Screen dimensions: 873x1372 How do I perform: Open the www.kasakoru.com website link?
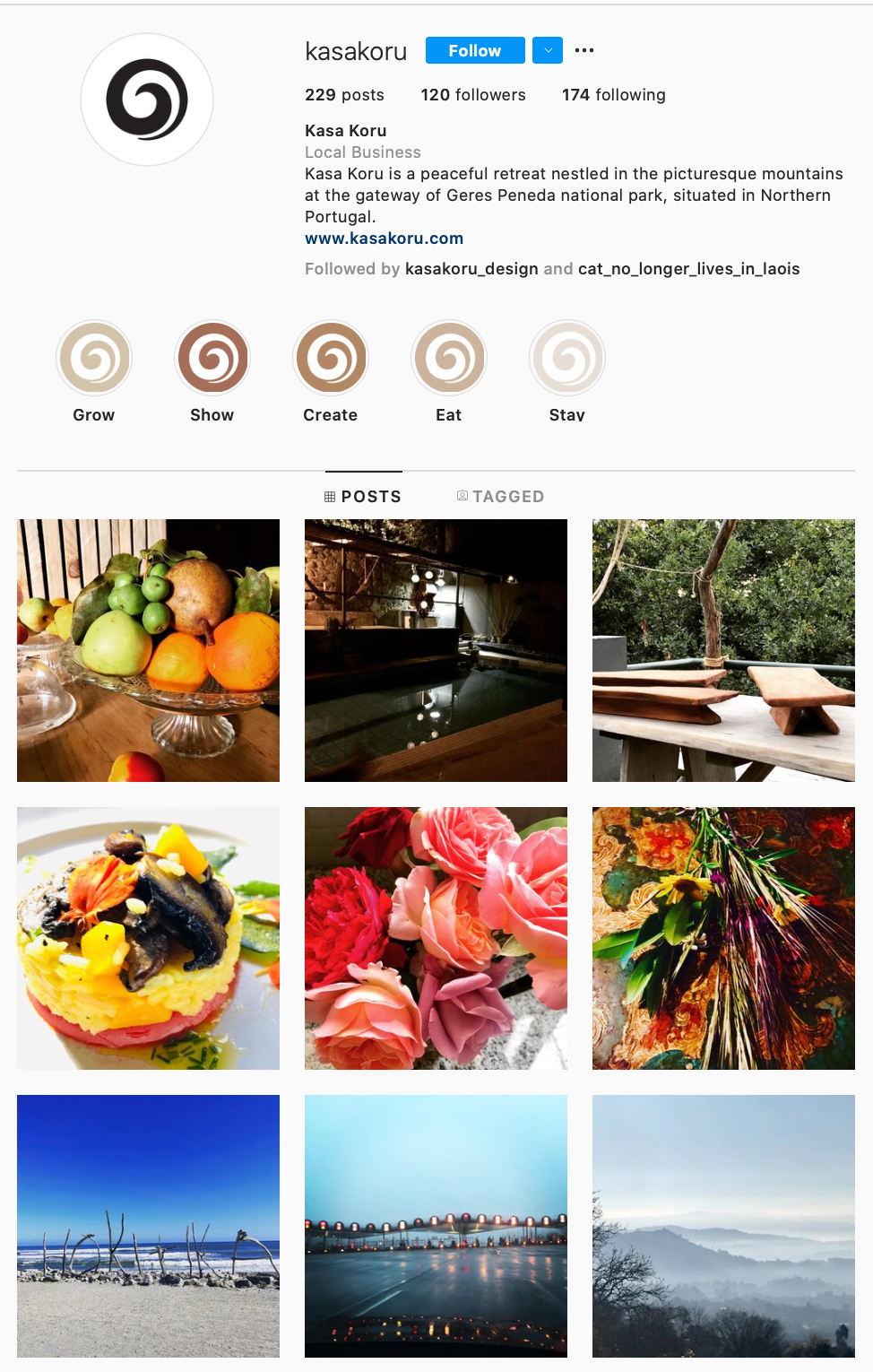(384, 239)
